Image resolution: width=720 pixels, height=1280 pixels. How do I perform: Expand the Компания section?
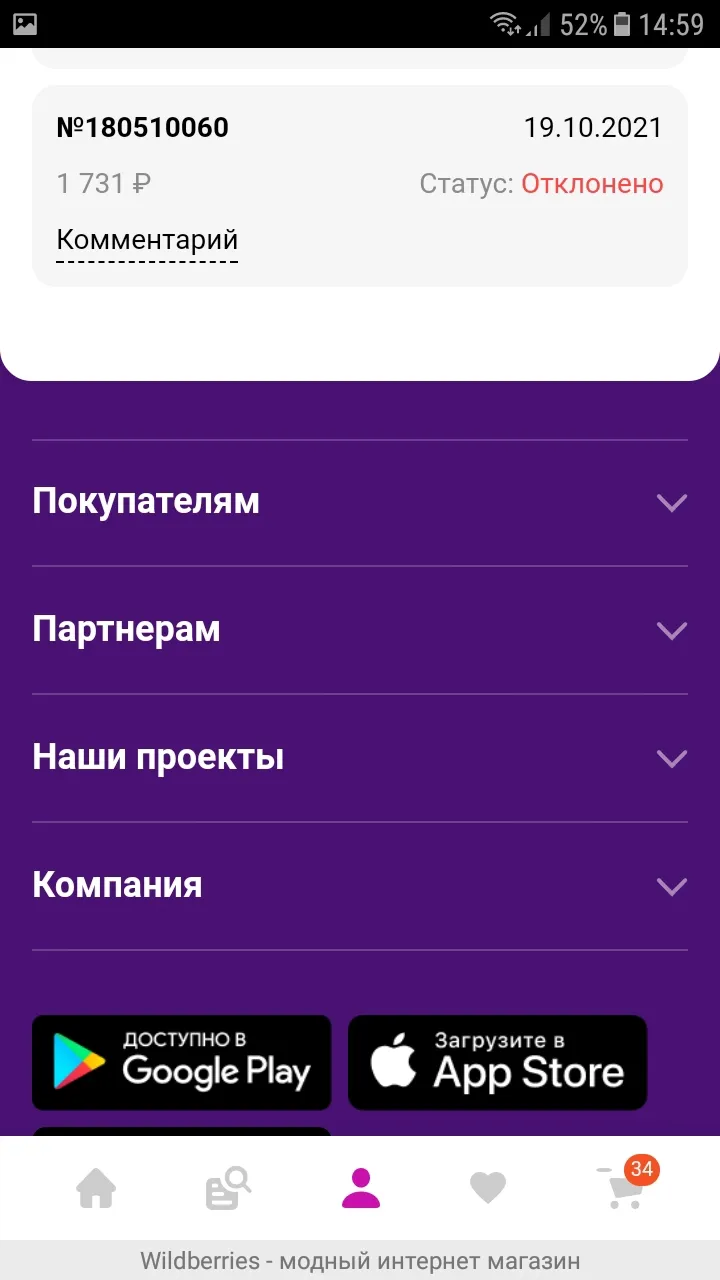coord(360,886)
